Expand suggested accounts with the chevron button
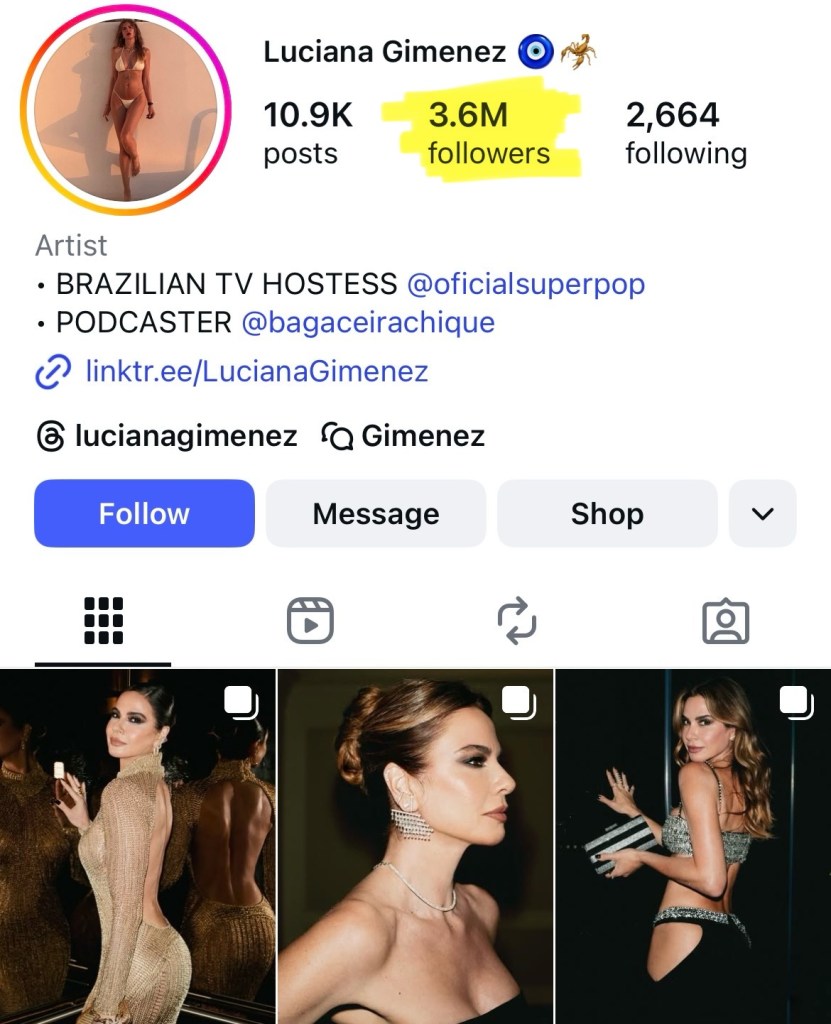The height and width of the screenshot is (1024, 831). point(762,513)
